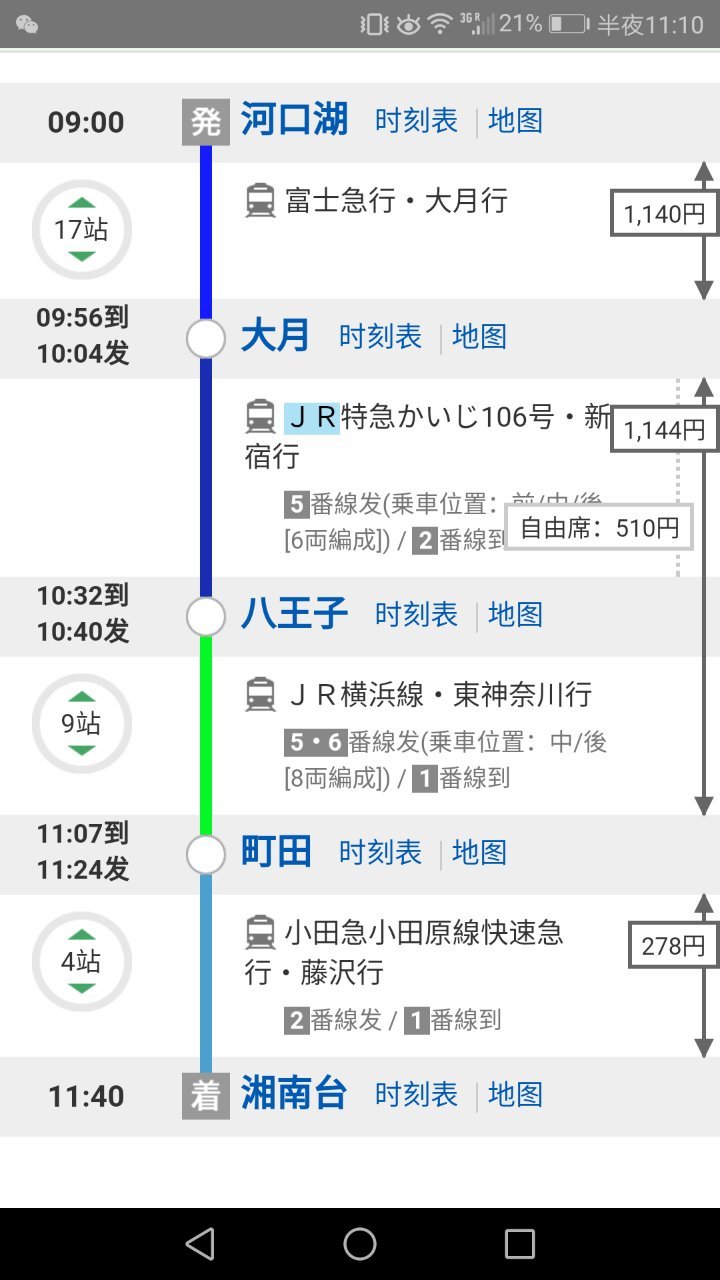
Task: Expand the 9站 stops list
Action: 82,723
